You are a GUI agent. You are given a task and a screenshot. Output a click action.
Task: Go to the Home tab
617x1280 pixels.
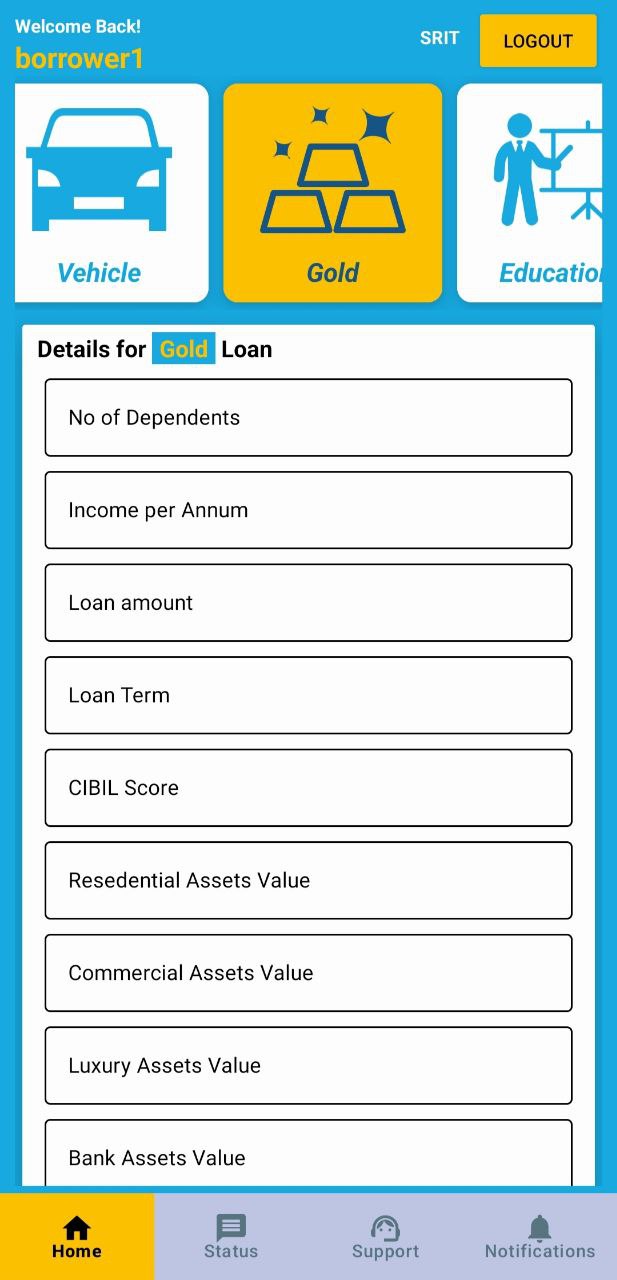[x=77, y=1237]
